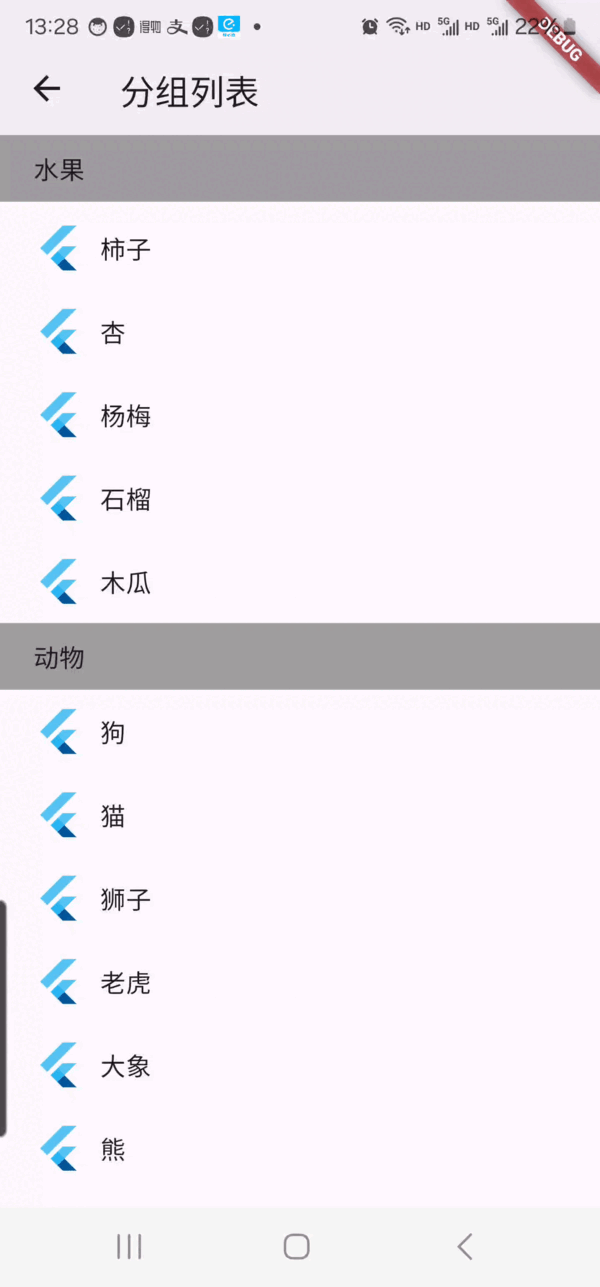Choose 木瓜 from the fruit group
The height and width of the screenshot is (1287, 600).
click(x=300, y=582)
